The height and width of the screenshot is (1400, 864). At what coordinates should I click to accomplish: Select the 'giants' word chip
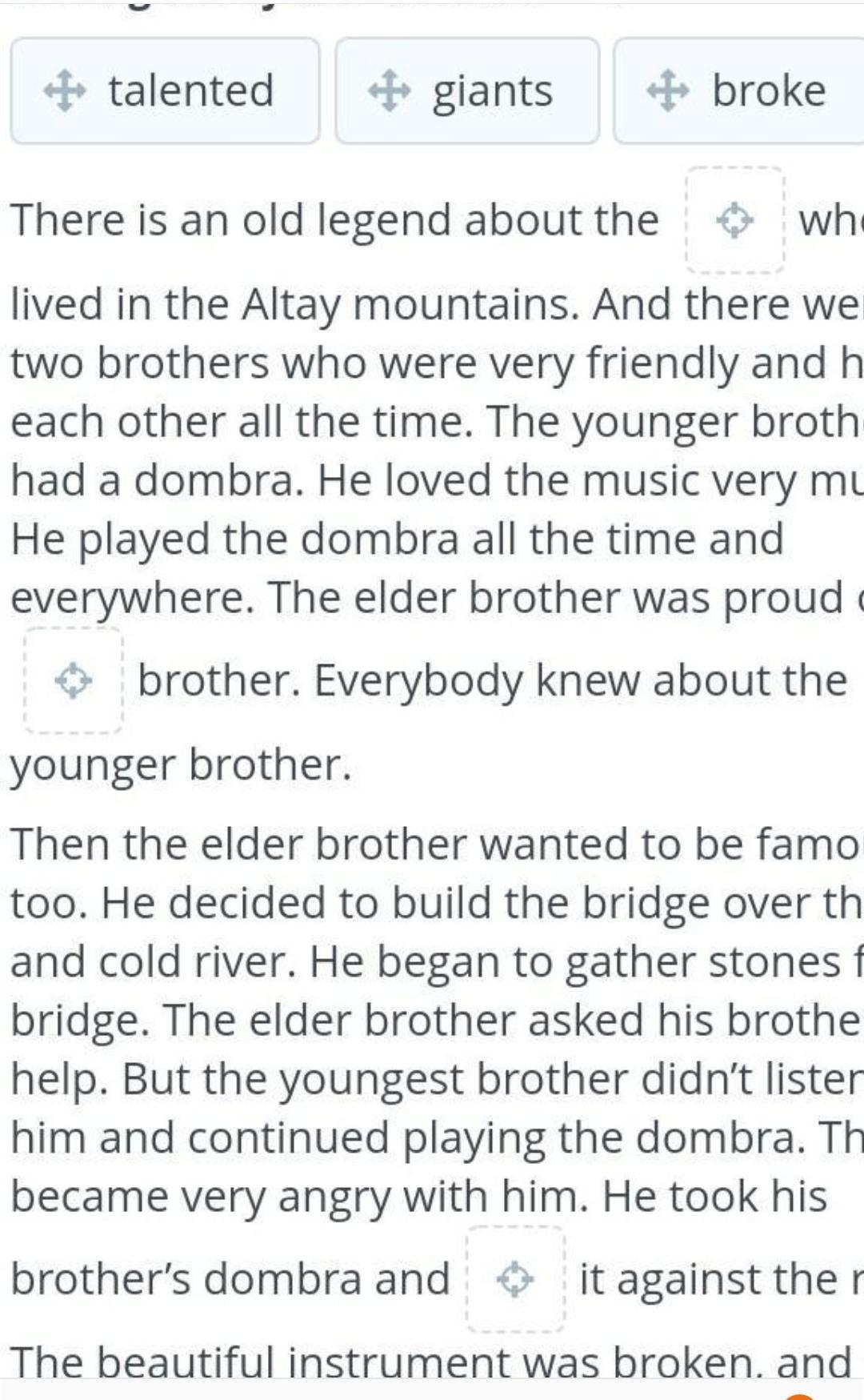click(x=467, y=90)
